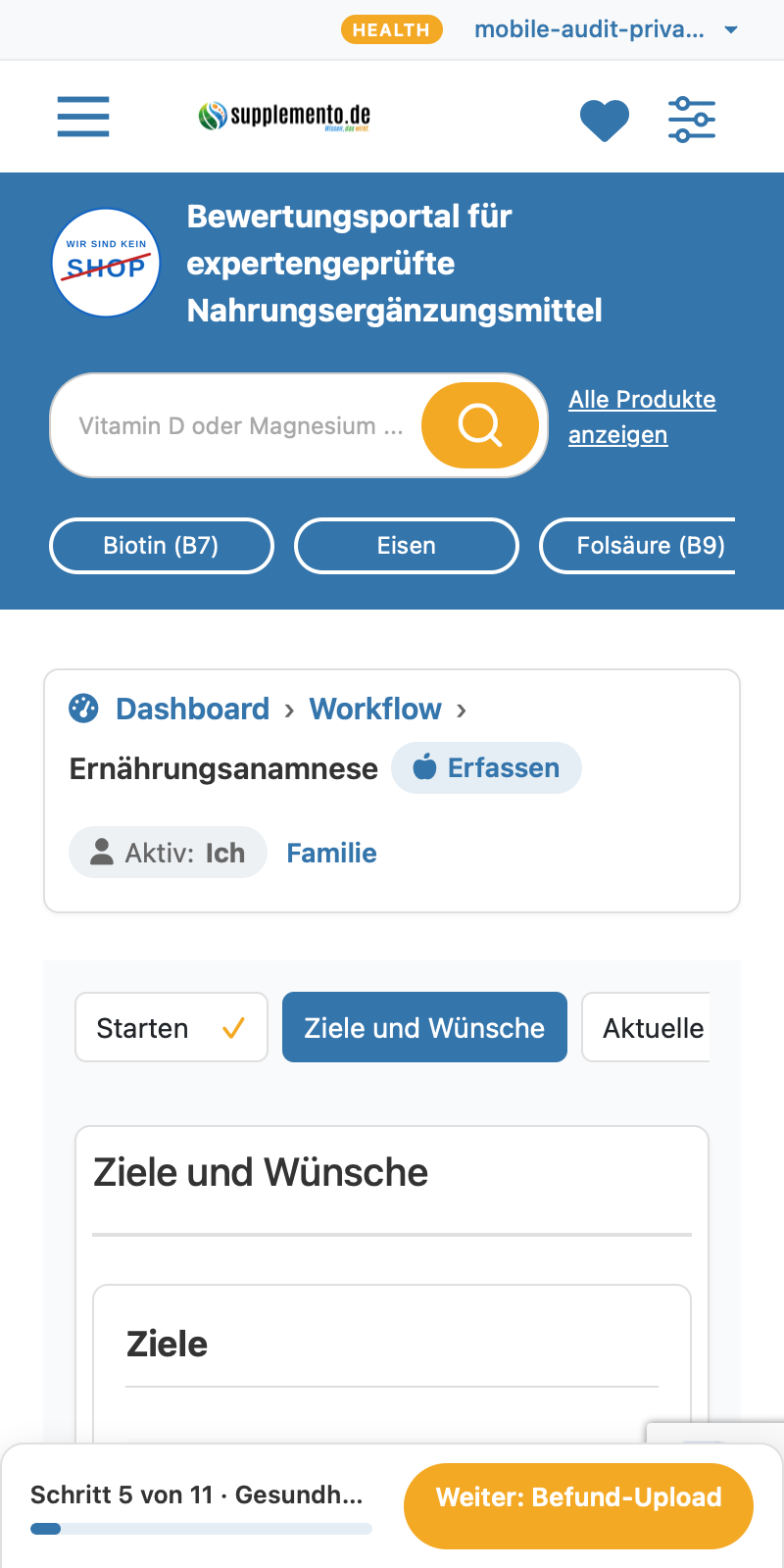
Task: Open the Workflow breadcrumb link
Action: pos(375,709)
